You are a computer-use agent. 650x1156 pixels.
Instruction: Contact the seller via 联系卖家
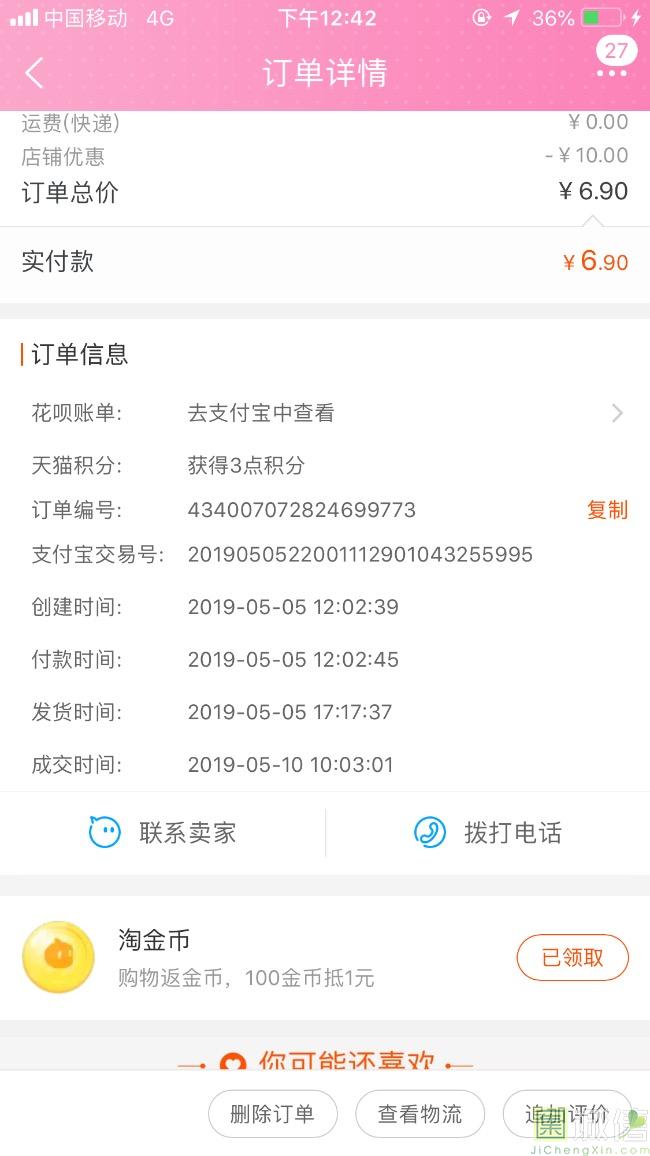pos(162,833)
